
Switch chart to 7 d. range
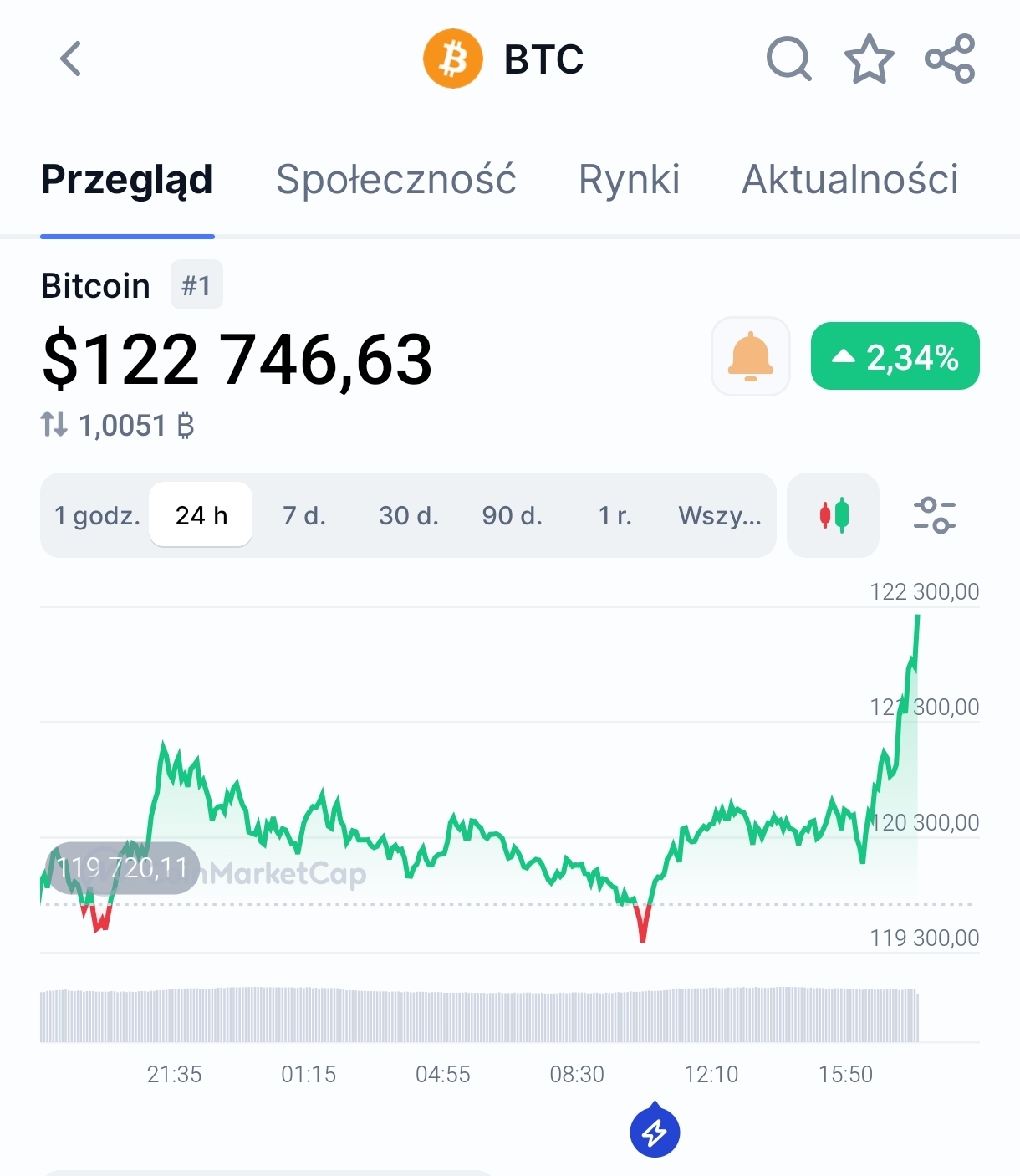(304, 515)
